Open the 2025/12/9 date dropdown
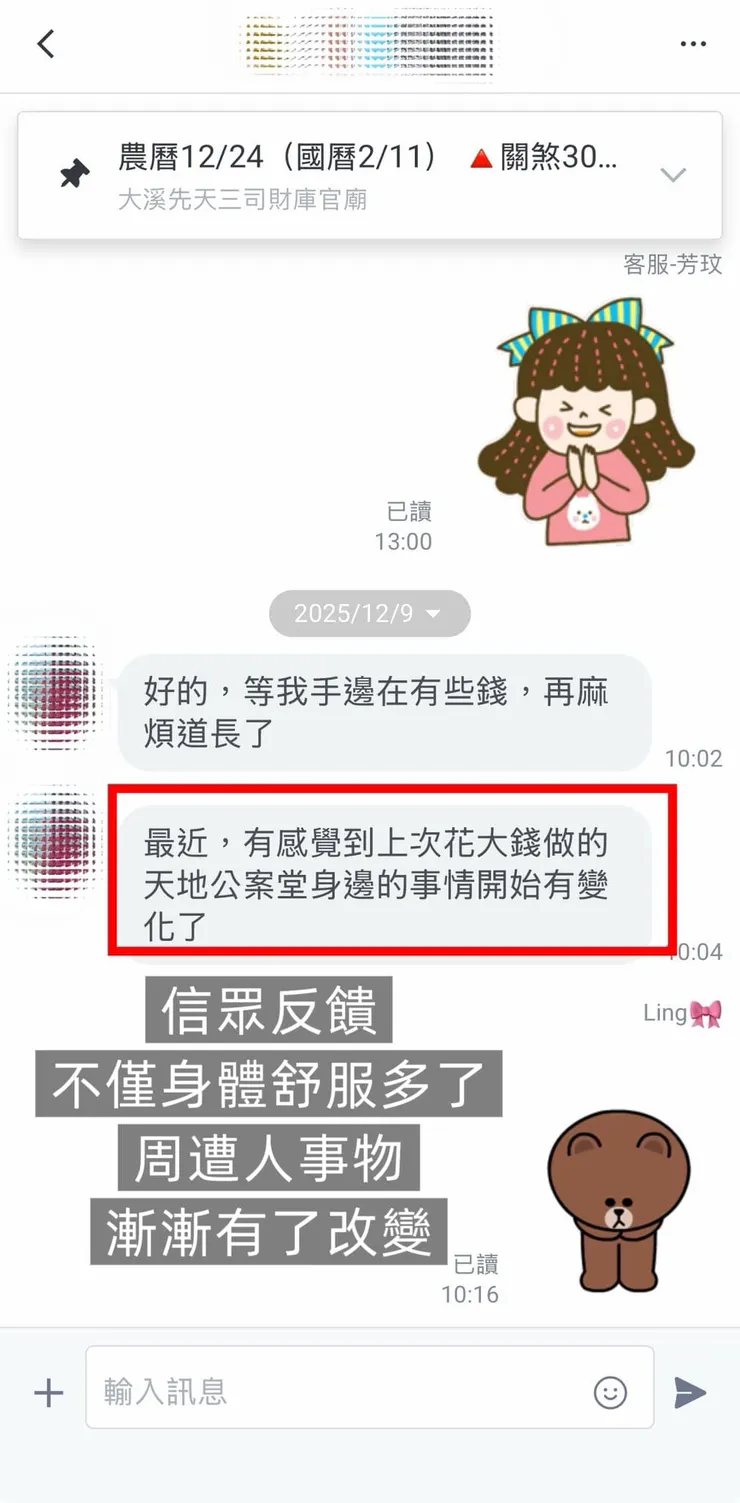Viewport: 740px width, 1503px height. [x=370, y=613]
